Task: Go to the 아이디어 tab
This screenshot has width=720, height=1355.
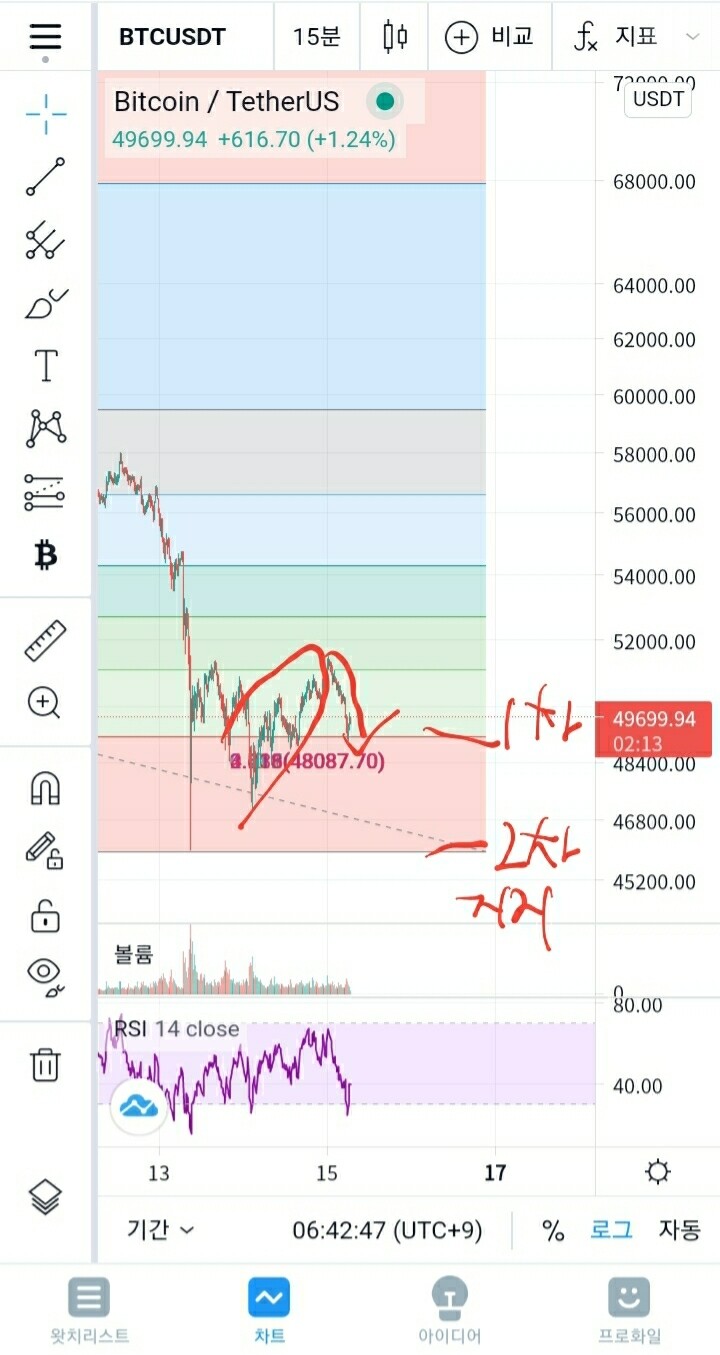Action: [450, 1311]
